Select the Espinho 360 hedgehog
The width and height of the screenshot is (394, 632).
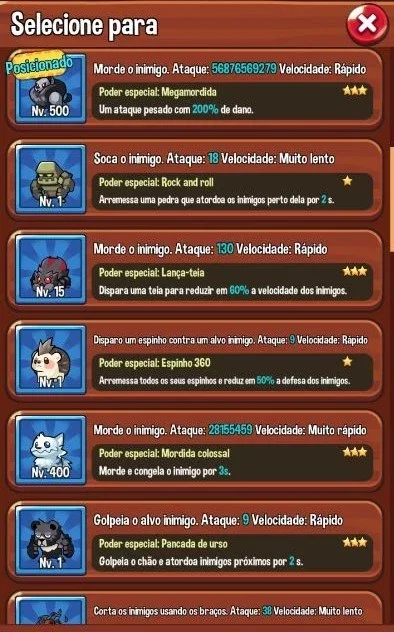tap(195, 360)
